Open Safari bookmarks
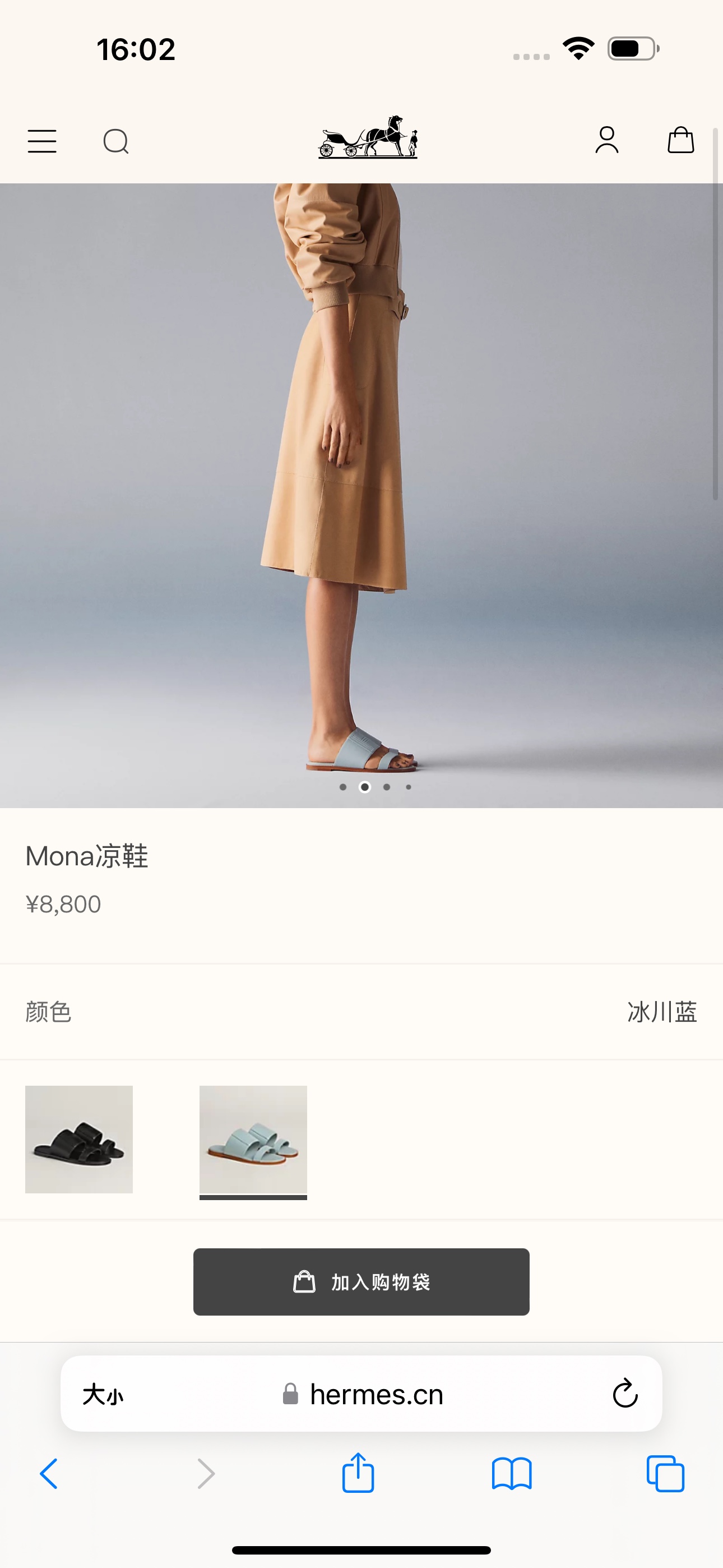Screen dimensions: 723x1568 [x=512, y=1474]
